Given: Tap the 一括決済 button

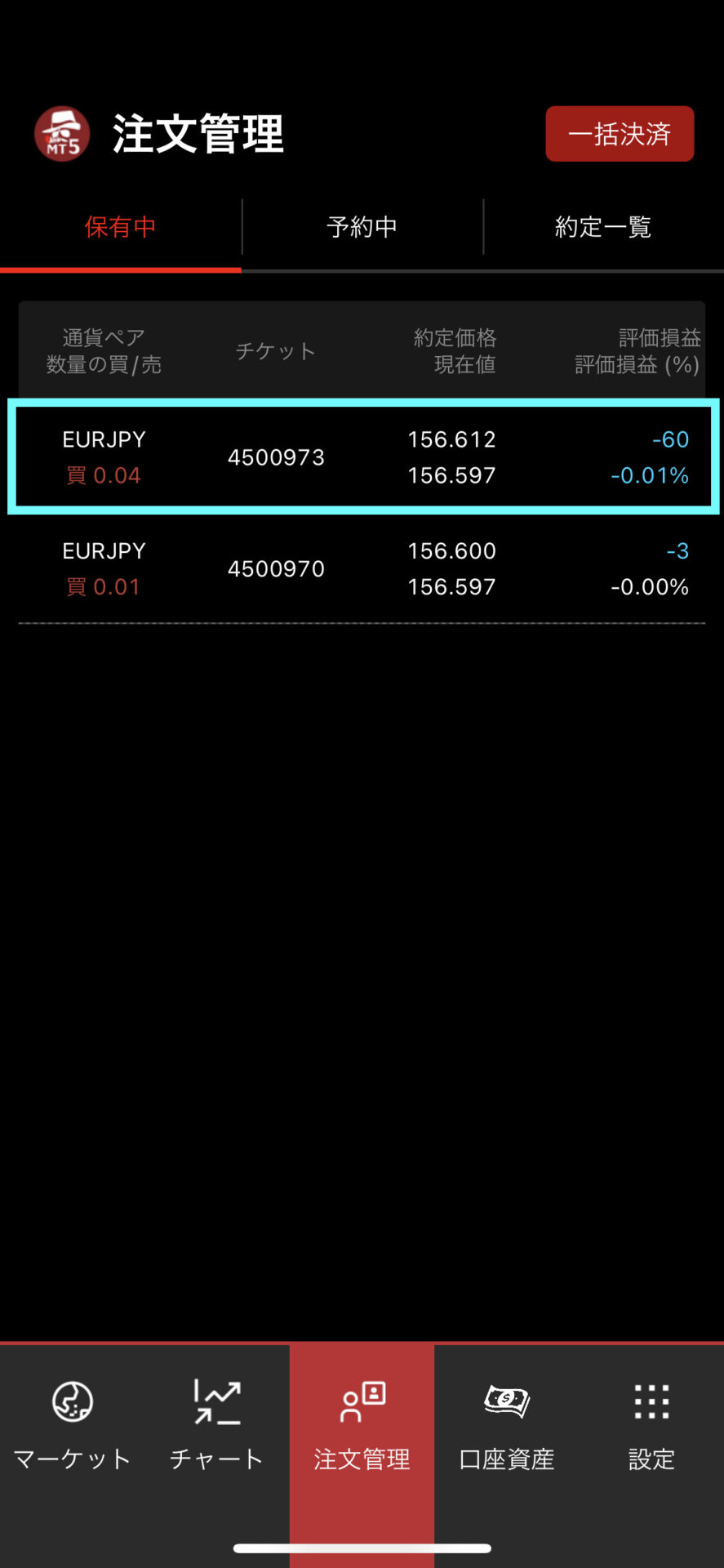Looking at the screenshot, I should click(x=620, y=134).
